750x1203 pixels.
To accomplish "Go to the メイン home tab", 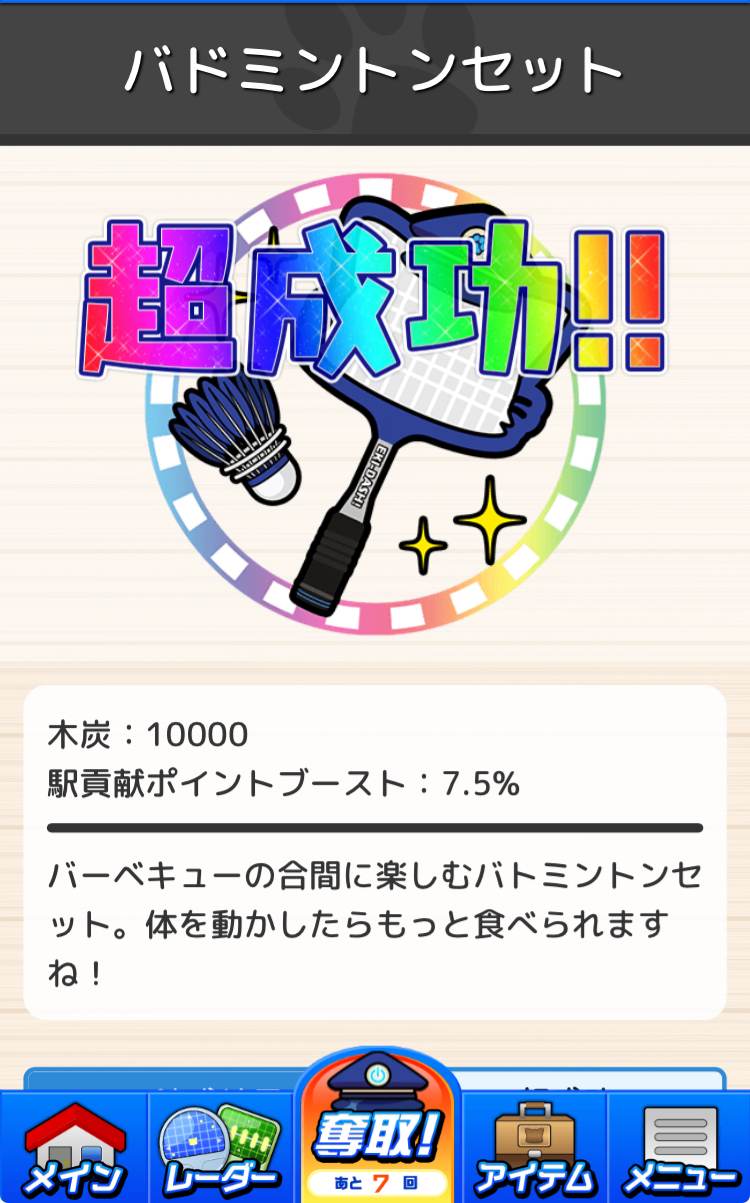I will [x=74, y=1148].
